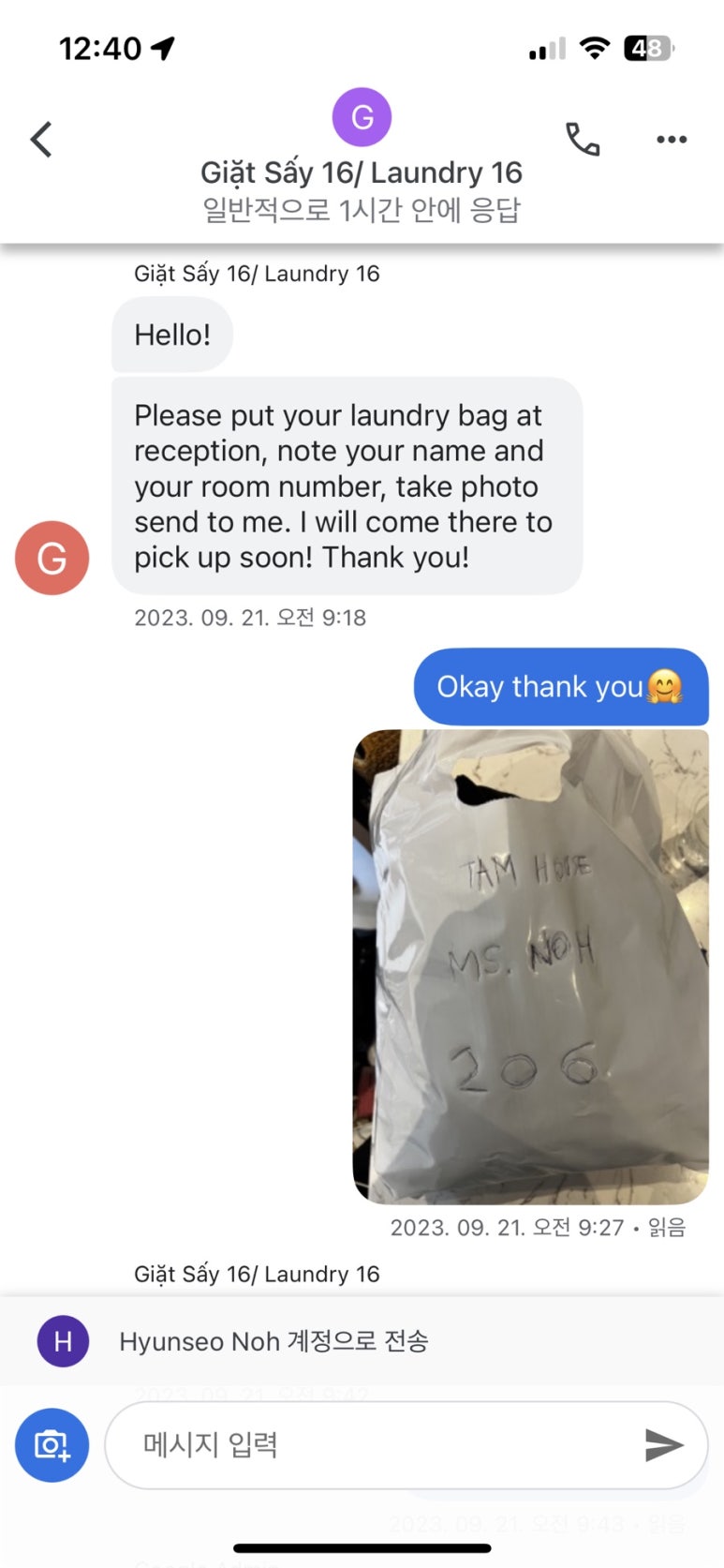The image size is (724, 1568).
Task: Call Giặt Sấy 16 Laundry
Action: (x=583, y=140)
